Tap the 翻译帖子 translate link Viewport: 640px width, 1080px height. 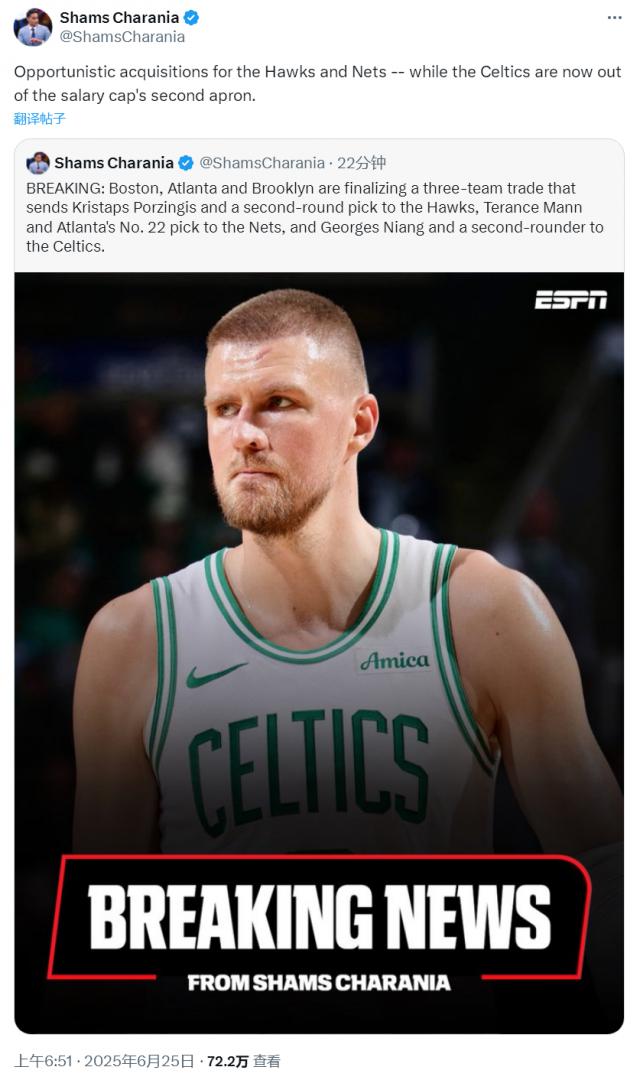[40, 118]
